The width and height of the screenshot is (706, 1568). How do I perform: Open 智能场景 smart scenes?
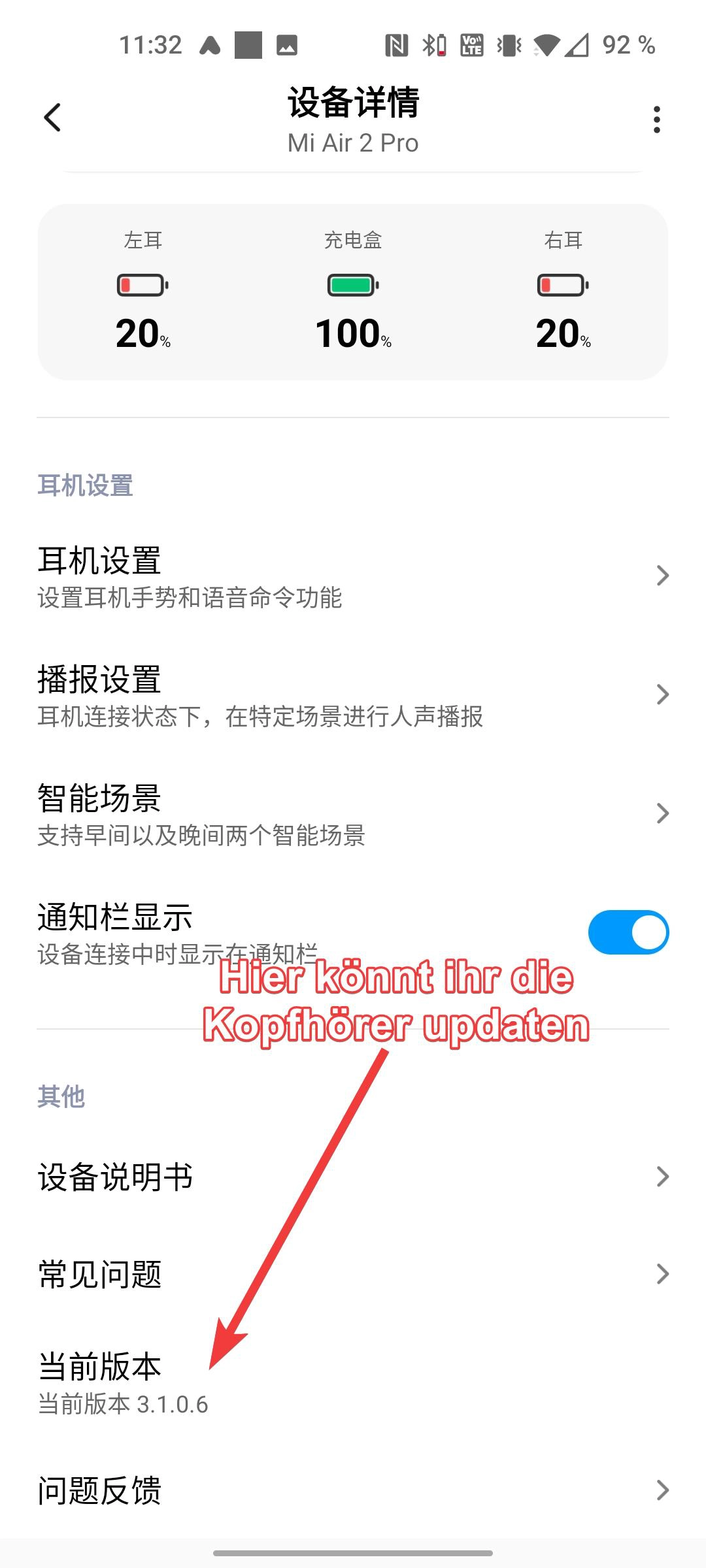click(353, 814)
